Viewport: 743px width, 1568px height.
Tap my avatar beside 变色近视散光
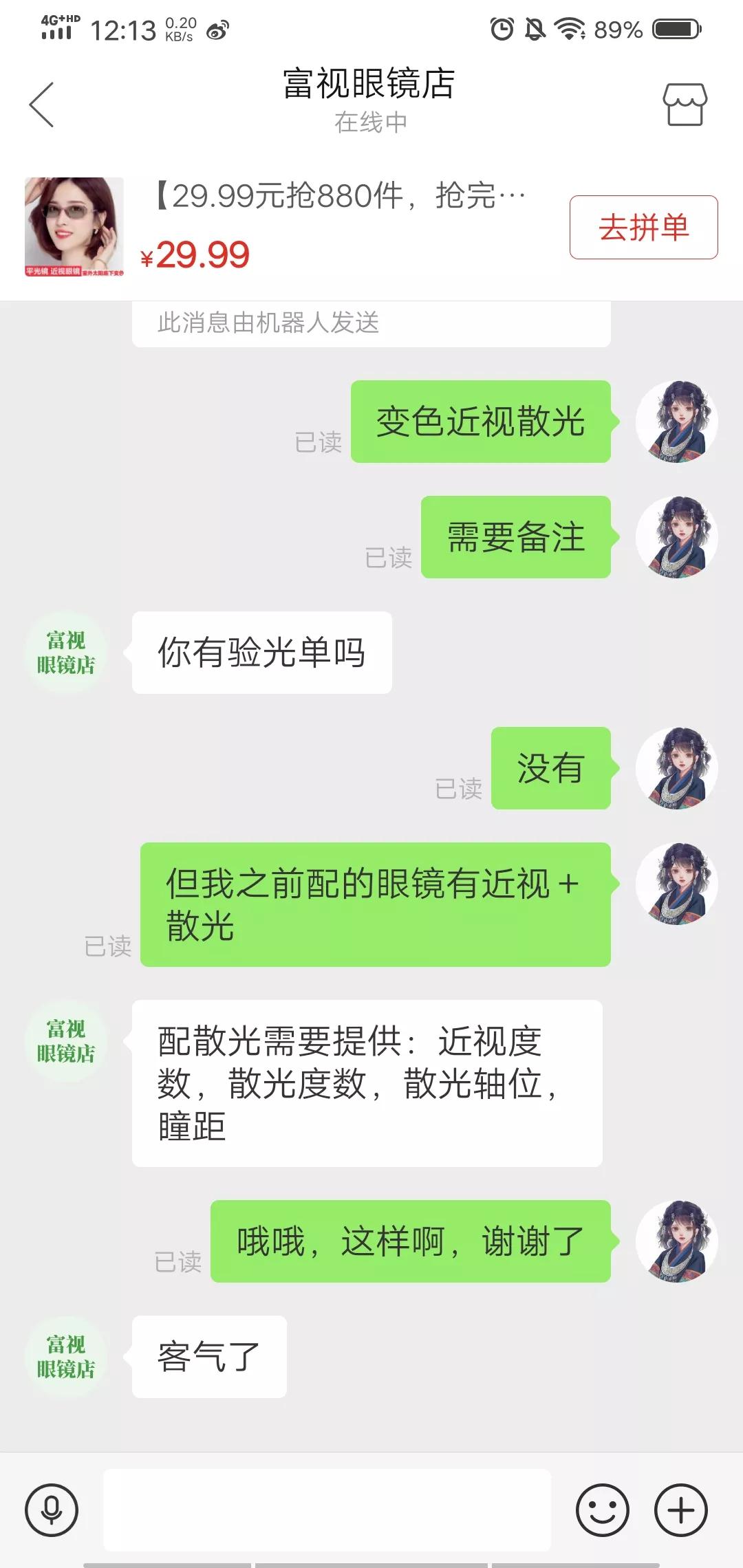pos(676,421)
